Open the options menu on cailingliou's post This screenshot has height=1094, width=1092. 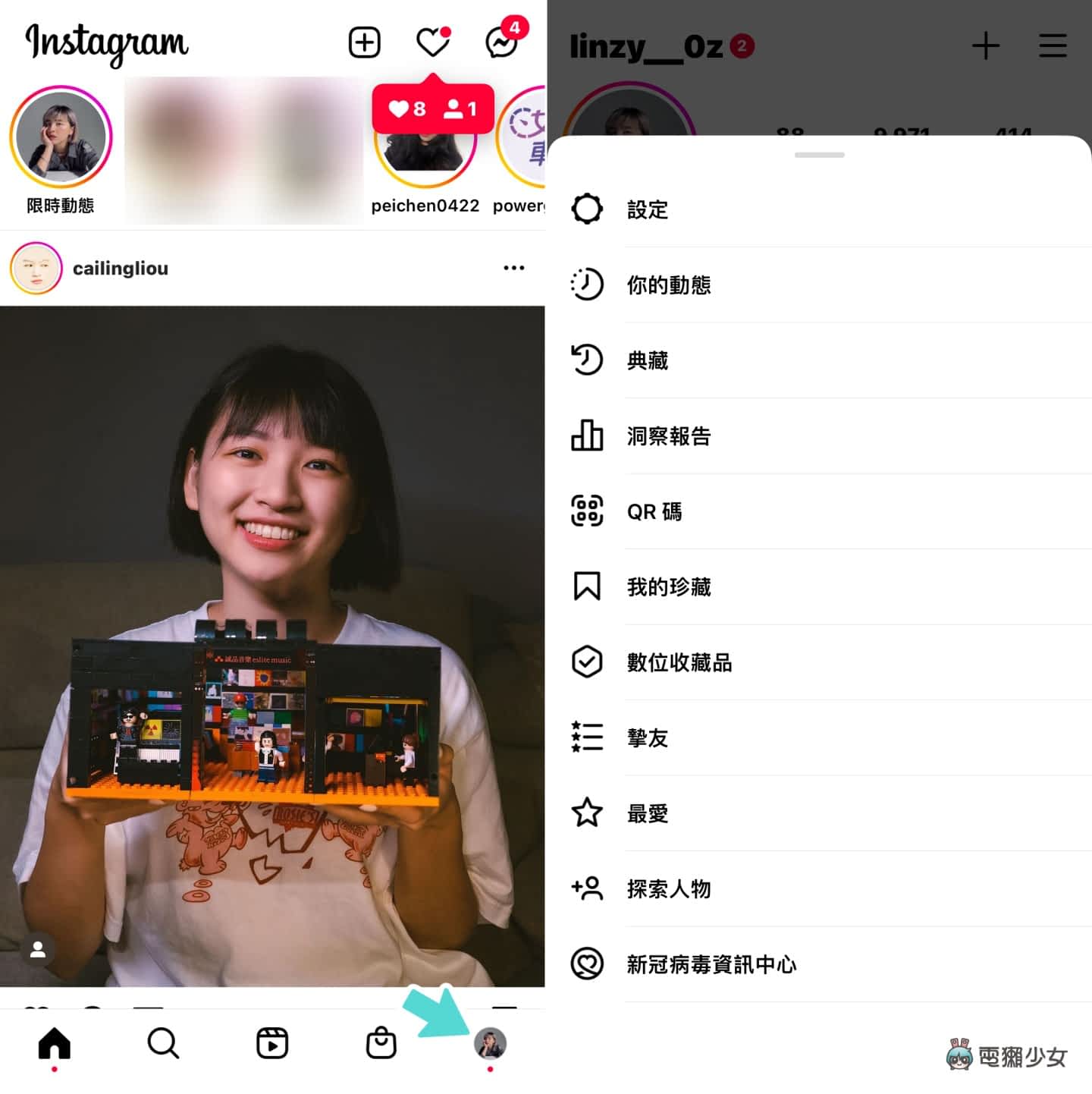tap(513, 268)
